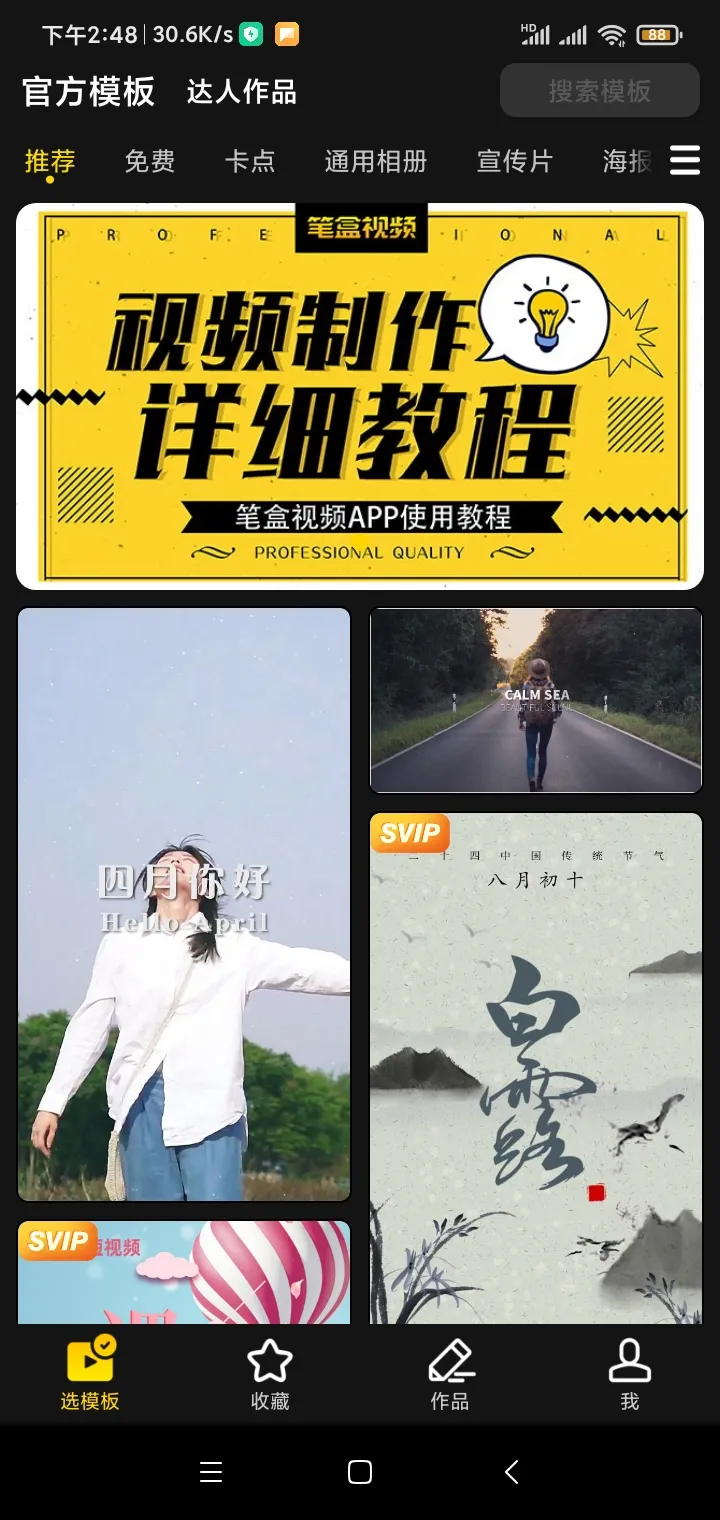Open the SVIP hot air balloon template

tap(184, 1272)
